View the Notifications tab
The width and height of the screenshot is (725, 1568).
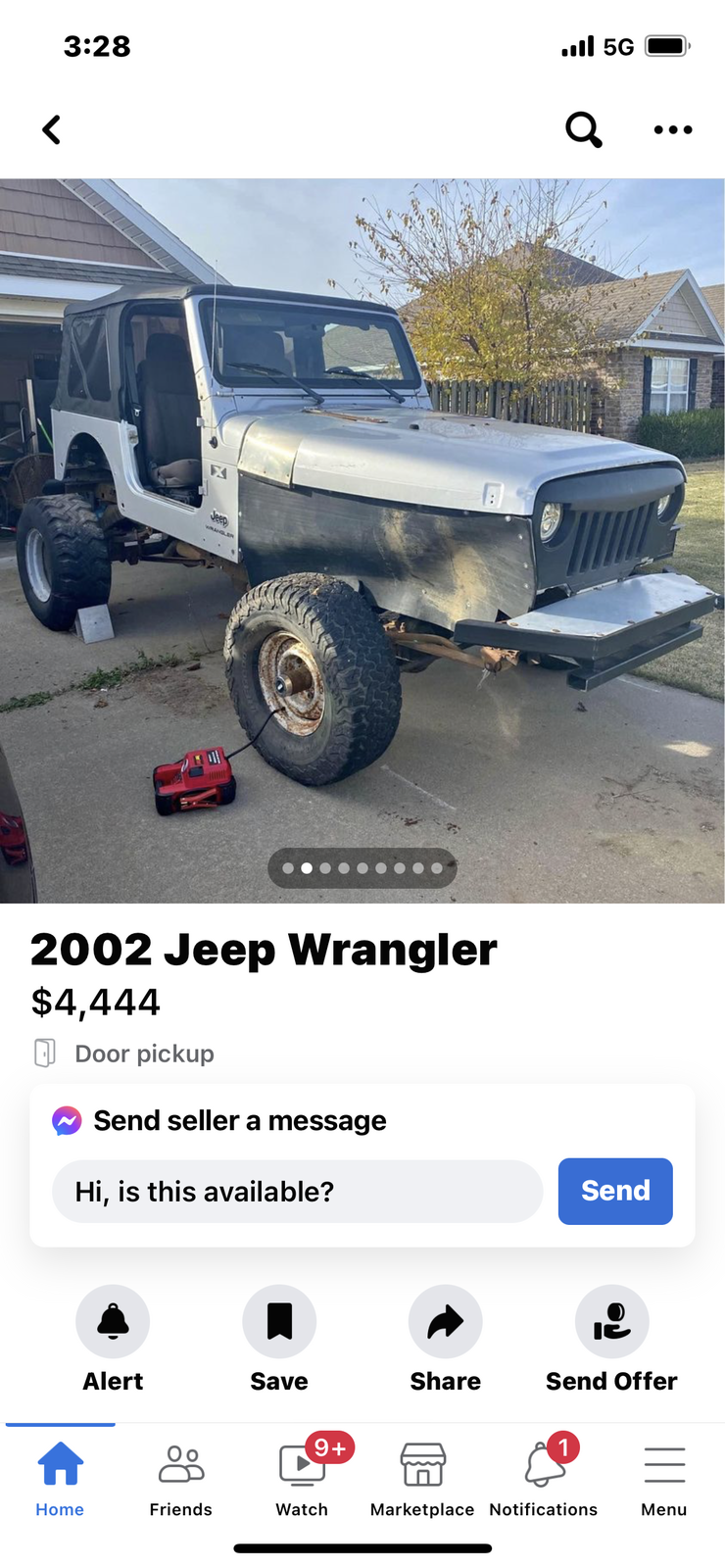[x=543, y=1479]
